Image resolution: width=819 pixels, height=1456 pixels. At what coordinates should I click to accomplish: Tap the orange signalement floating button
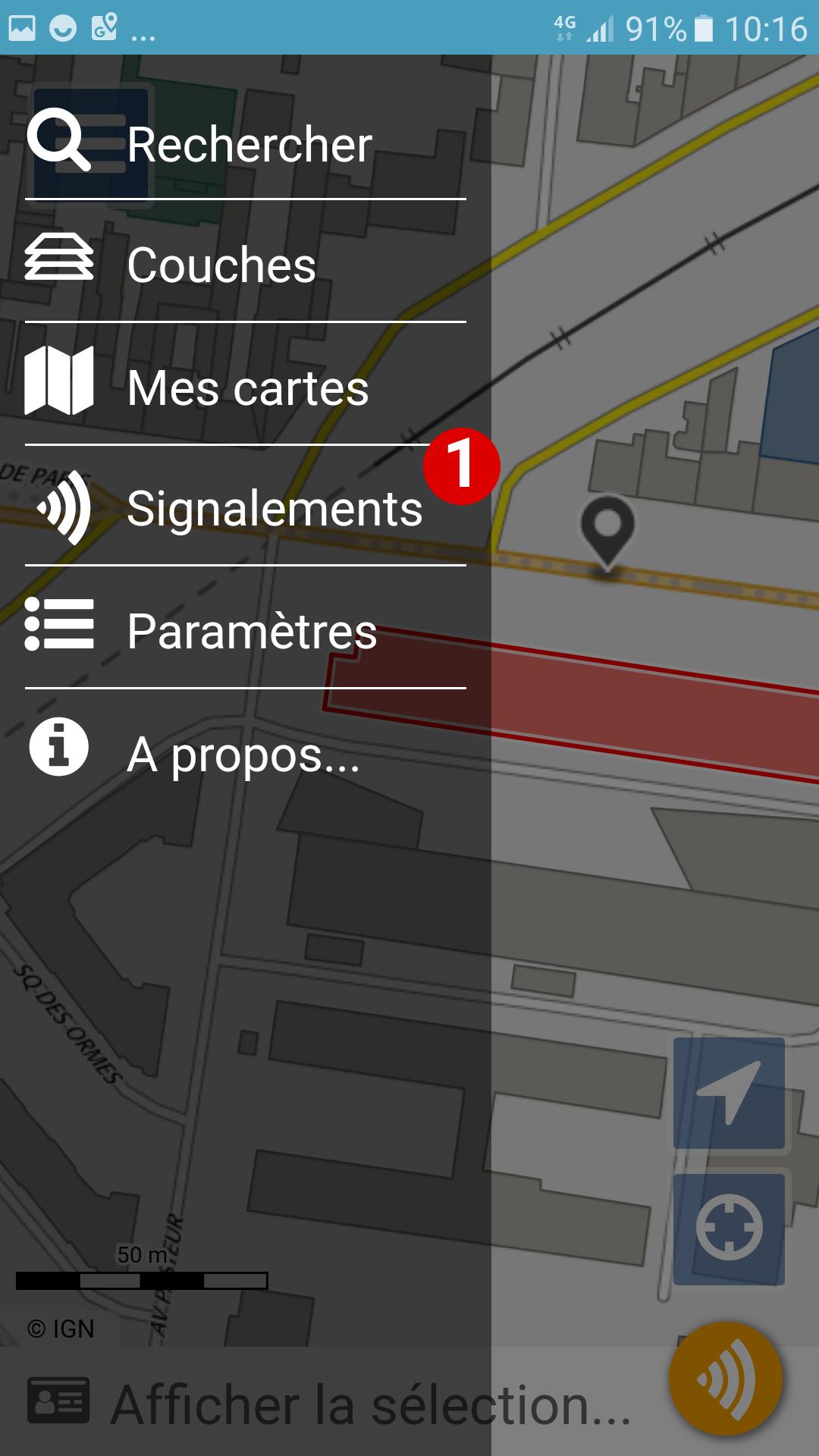click(x=726, y=1378)
